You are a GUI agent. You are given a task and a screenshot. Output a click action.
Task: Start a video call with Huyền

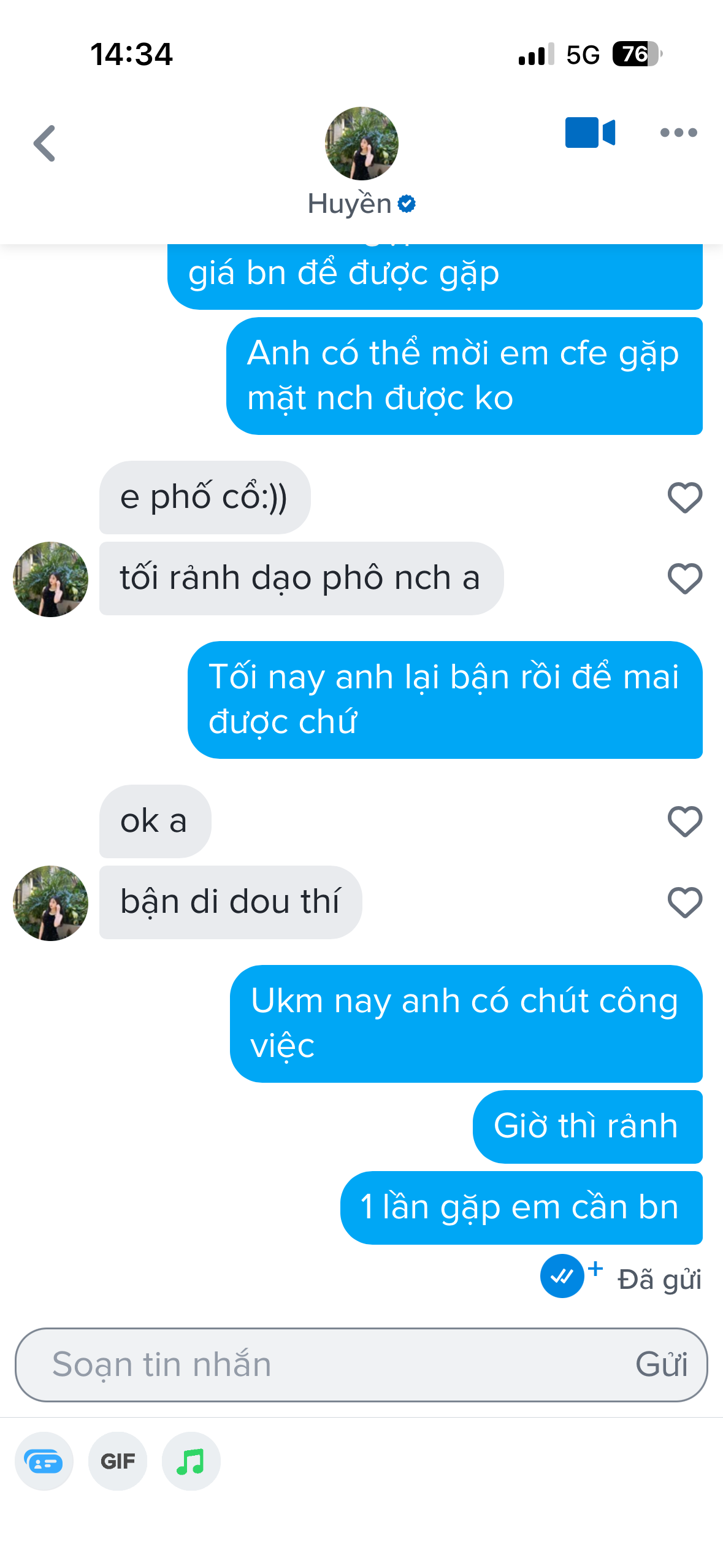(589, 133)
